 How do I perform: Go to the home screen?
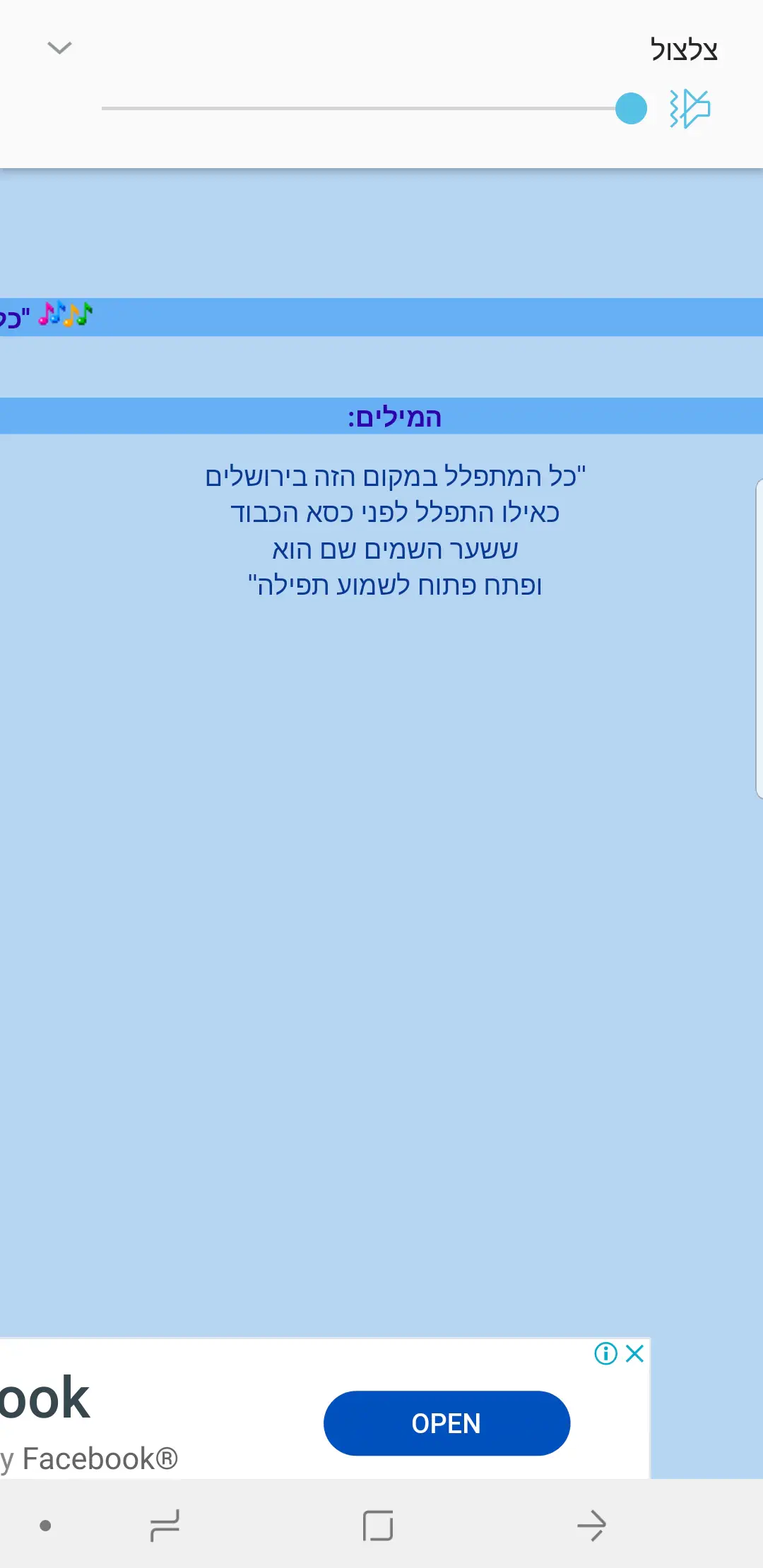point(378,1526)
